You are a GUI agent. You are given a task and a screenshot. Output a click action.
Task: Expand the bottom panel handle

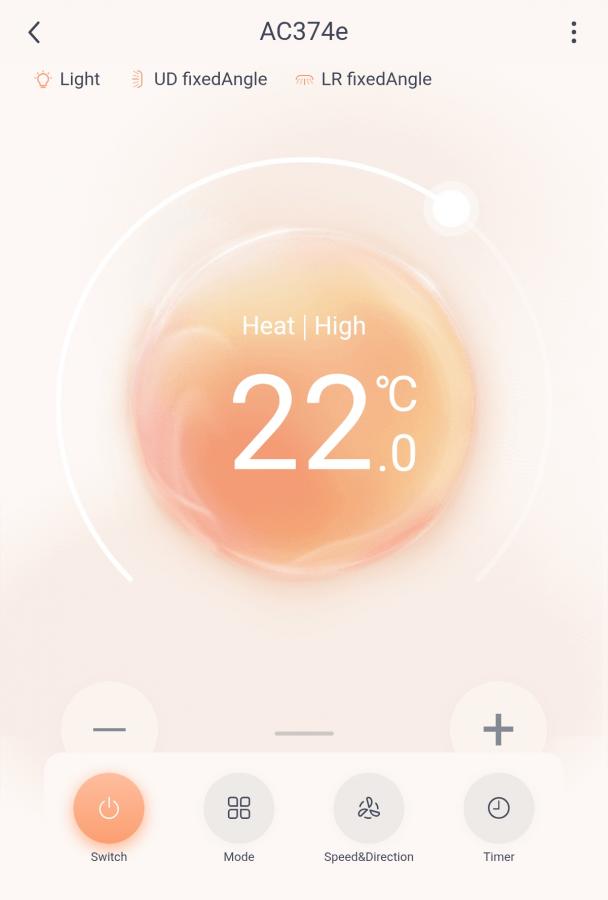[x=304, y=733]
